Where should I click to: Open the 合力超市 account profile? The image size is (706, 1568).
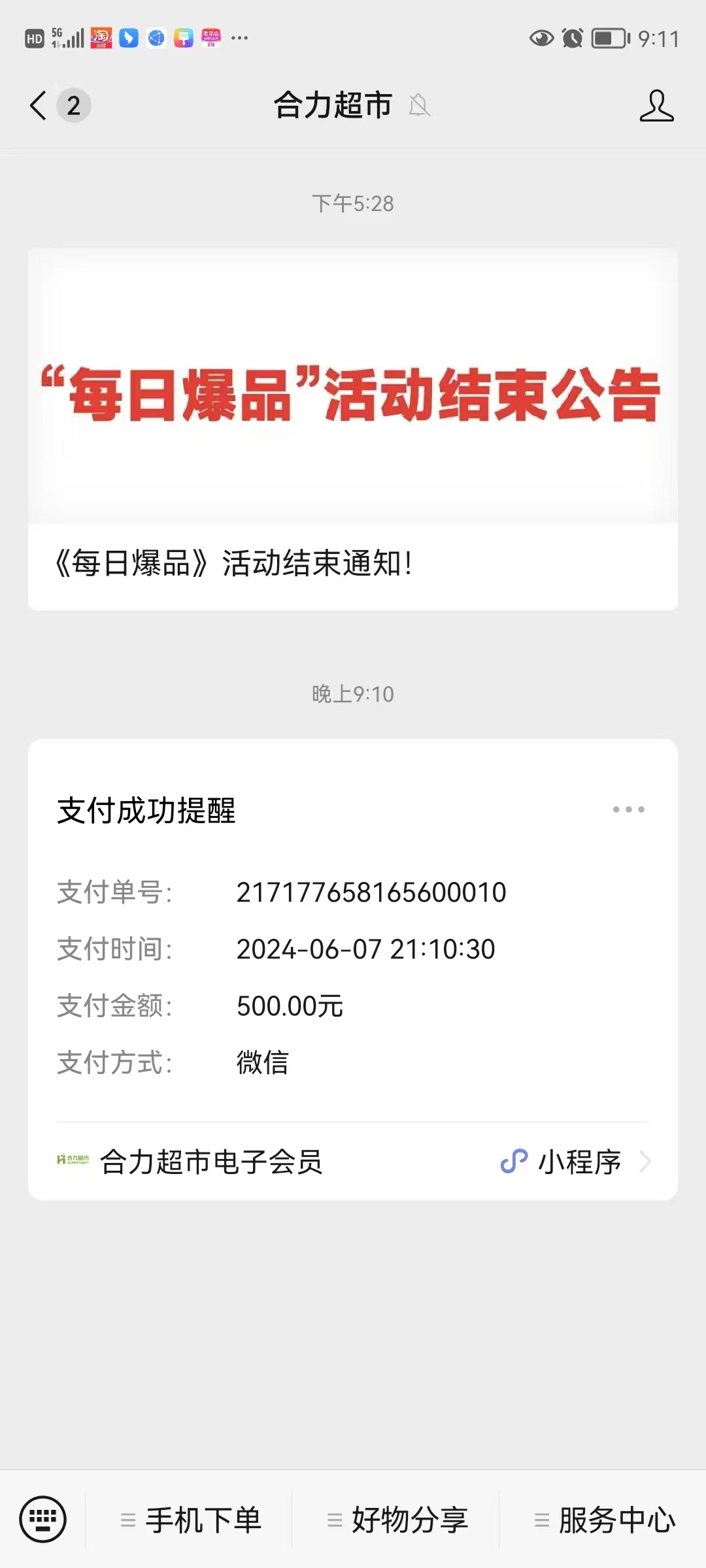click(x=656, y=106)
